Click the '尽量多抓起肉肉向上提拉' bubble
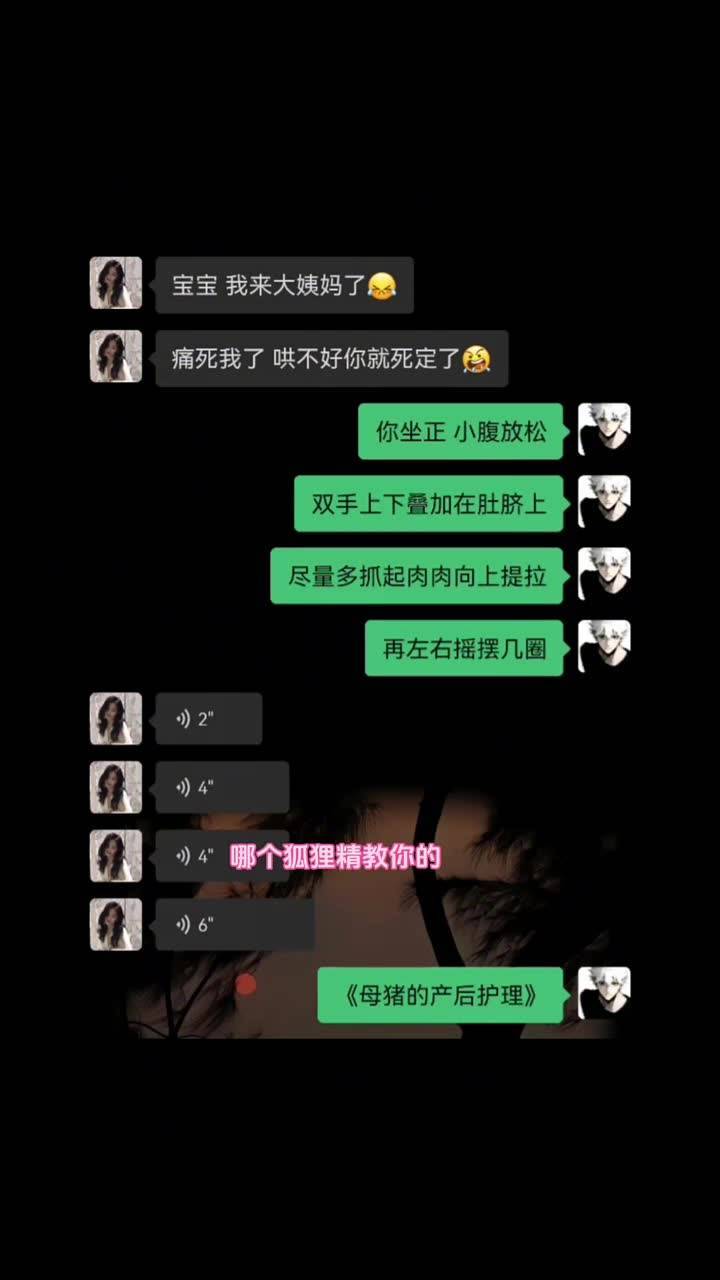This screenshot has height=1280, width=720. (x=414, y=575)
